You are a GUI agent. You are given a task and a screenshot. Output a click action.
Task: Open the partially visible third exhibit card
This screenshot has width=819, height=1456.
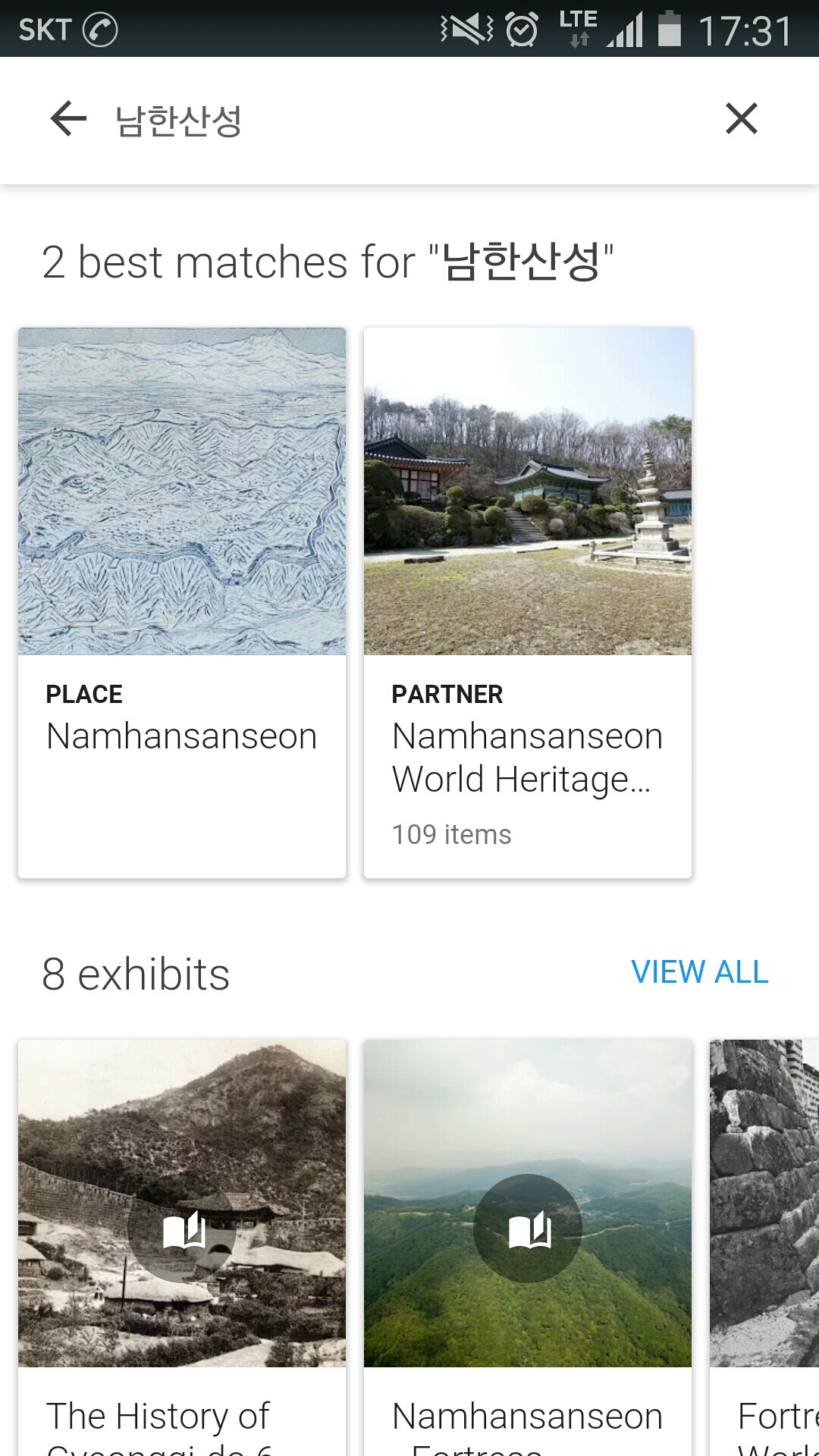point(764,1244)
